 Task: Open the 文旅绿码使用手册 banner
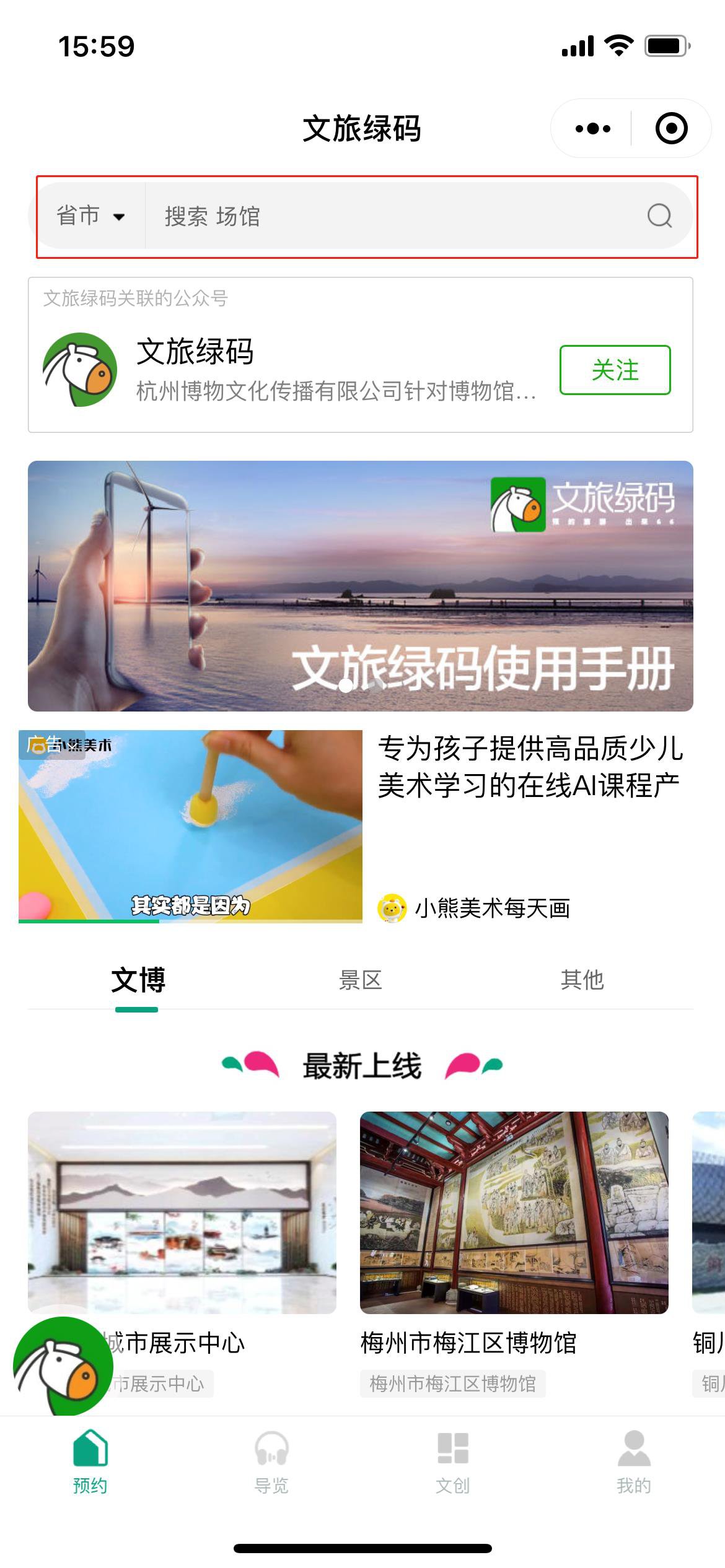click(361, 586)
